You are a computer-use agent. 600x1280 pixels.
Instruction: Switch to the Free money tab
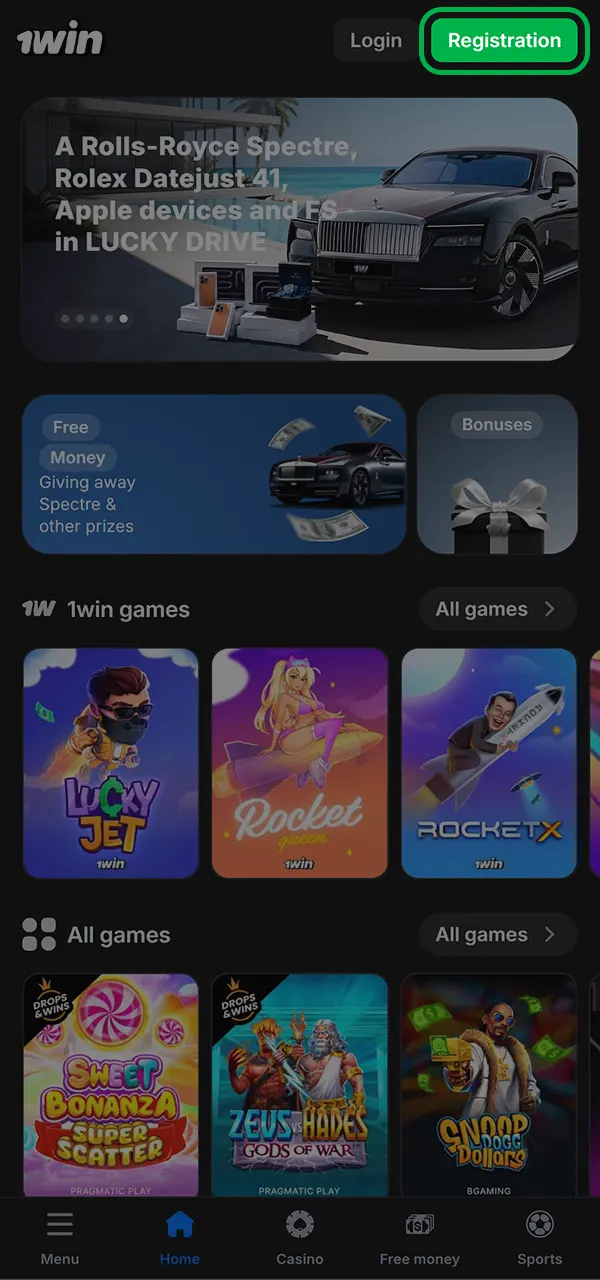pyautogui.click(x=420, y=1238)
